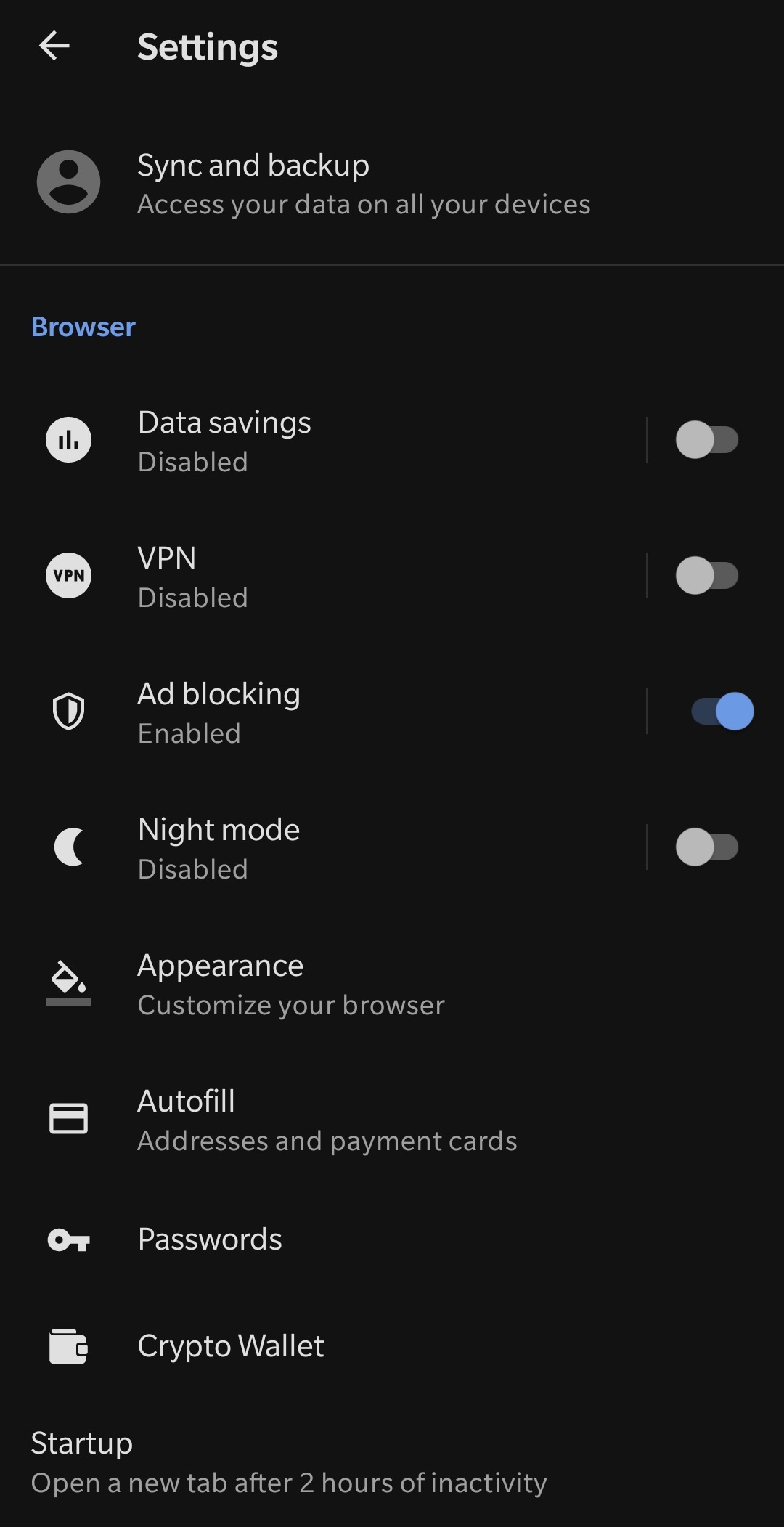784x1527 pixels.
Task: Turn on the Data savings switch
Action: click(x=707, y=440)
